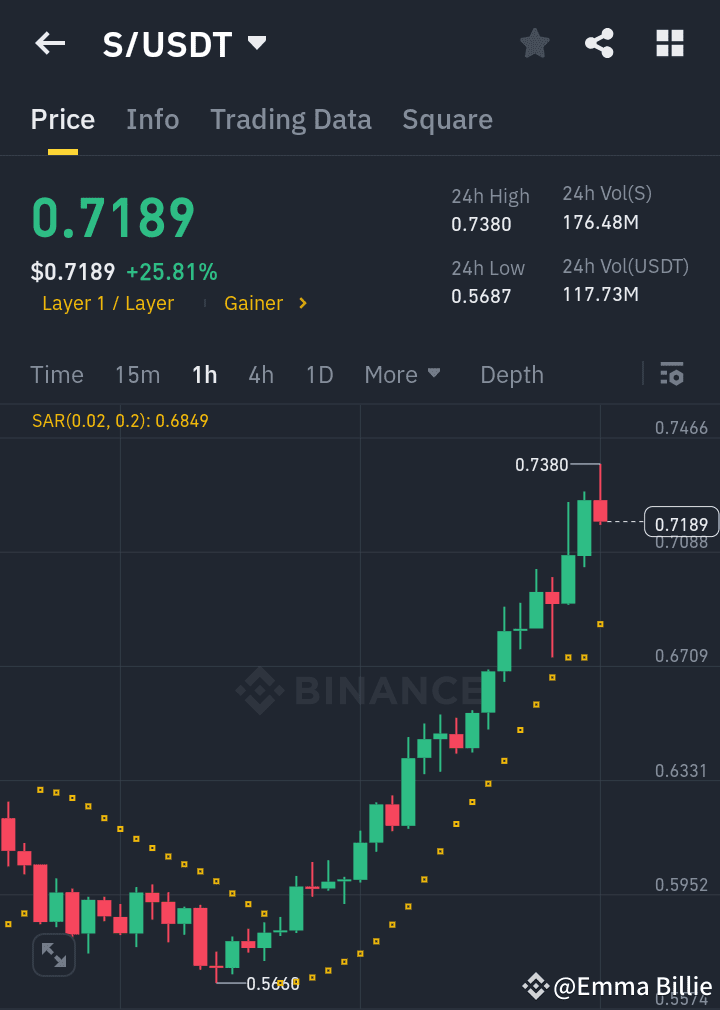Tap the Emma Billie watermark diamond icon
Screen dimensions: 720x1010
tap(537, 986)
